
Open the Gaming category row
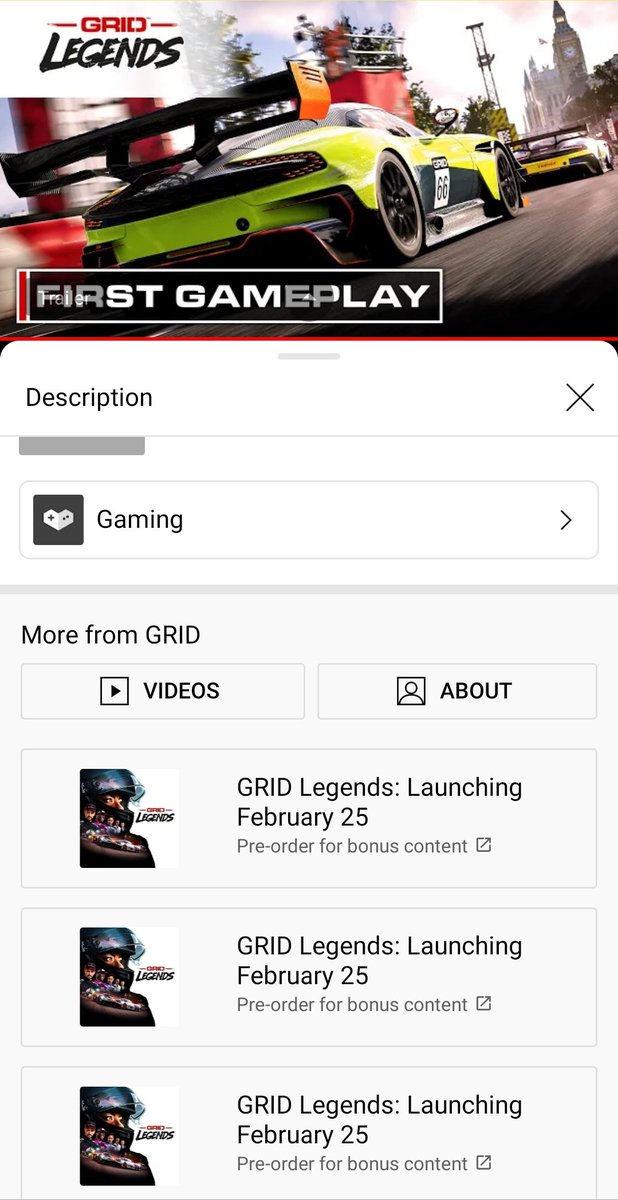308,520
